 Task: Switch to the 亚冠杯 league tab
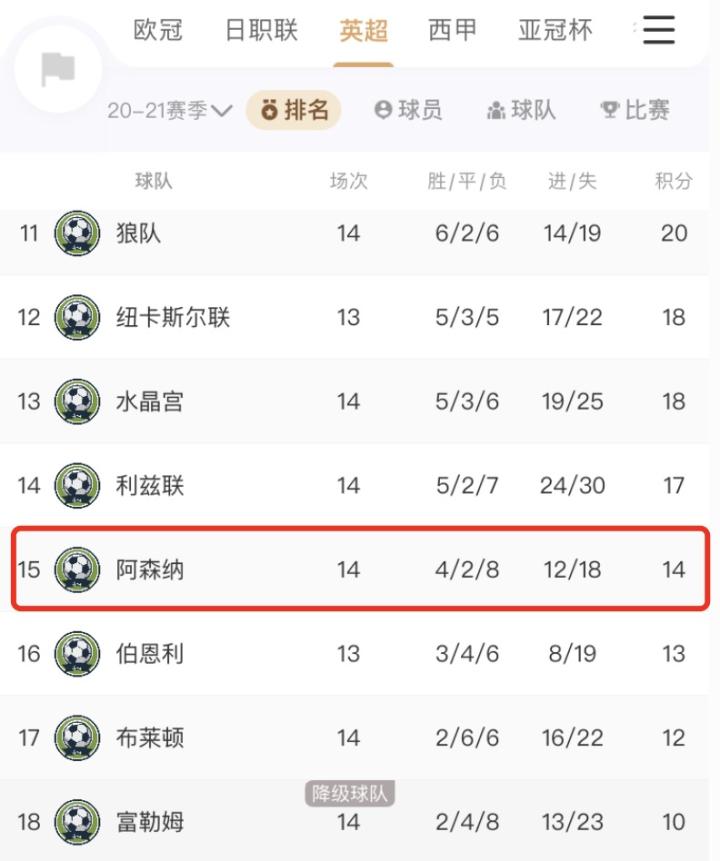point(555,30)
